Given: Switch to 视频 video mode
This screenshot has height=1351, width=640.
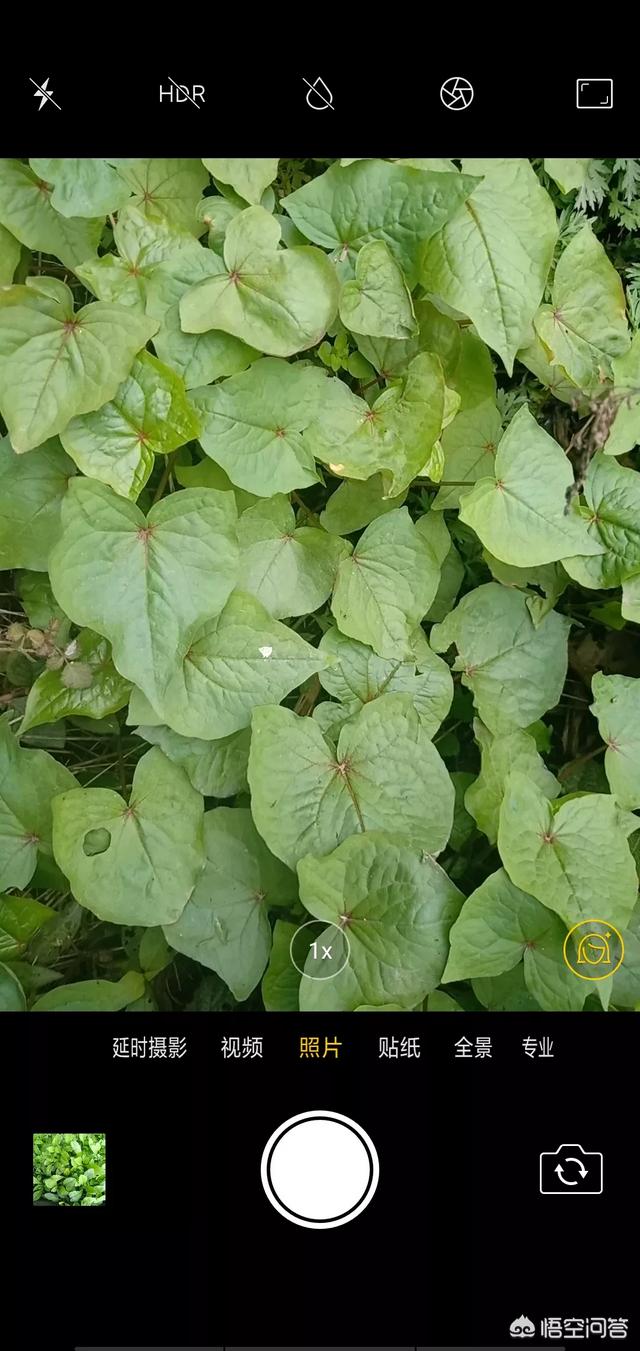Looking at the screenshot, I should click(242, 1047).
